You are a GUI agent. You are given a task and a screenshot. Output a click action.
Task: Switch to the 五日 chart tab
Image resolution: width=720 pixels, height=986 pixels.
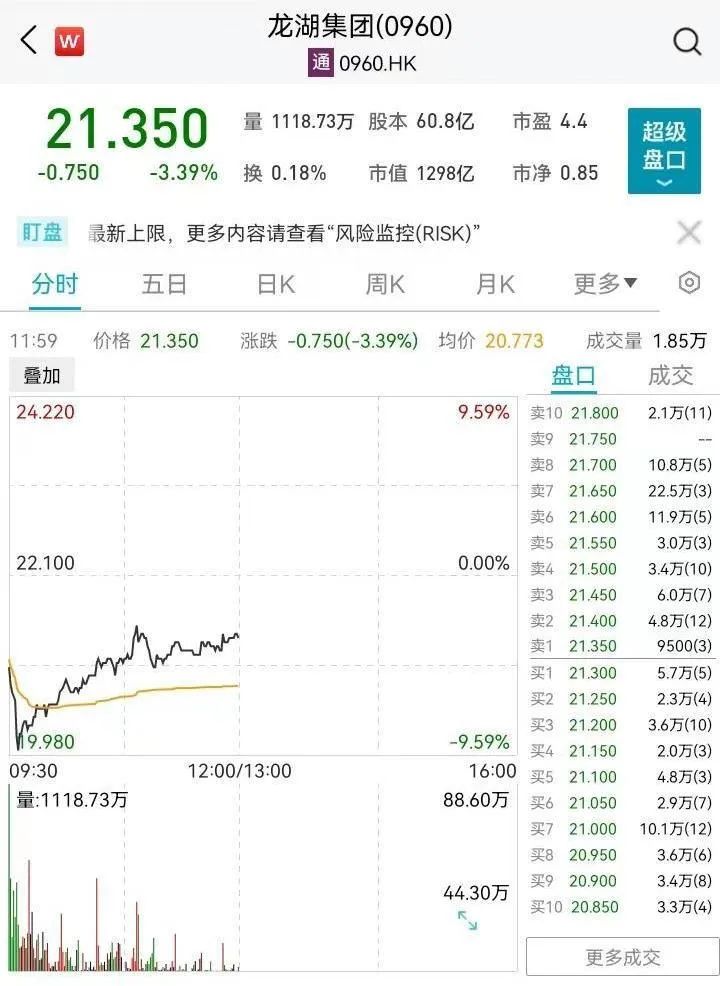point(164,284)
